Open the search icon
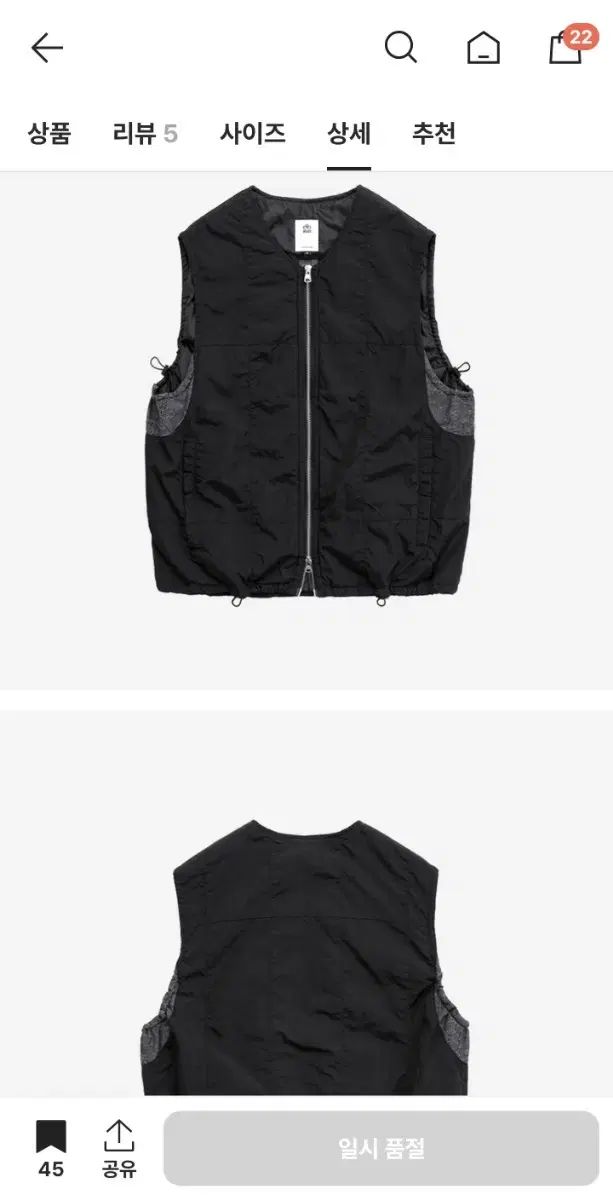The image size is (613, 1200). click(x=400, y=47)
